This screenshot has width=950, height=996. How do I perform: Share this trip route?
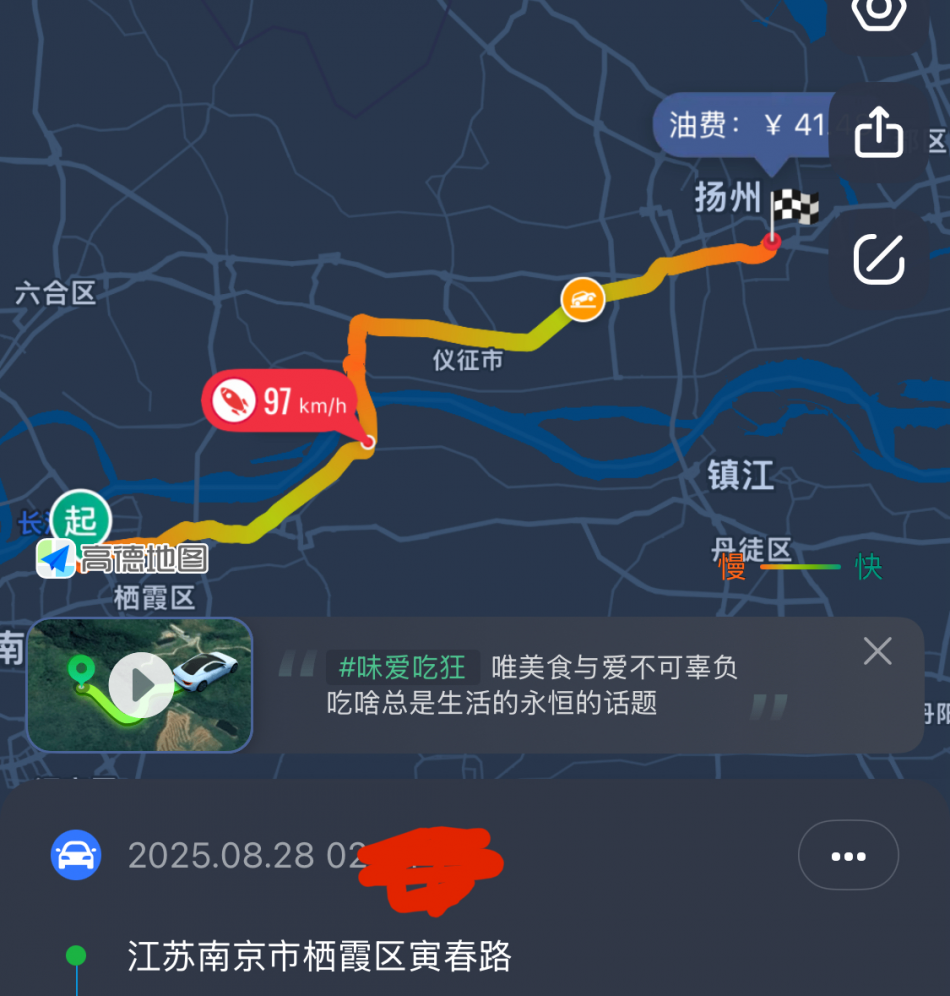[879, 135]
